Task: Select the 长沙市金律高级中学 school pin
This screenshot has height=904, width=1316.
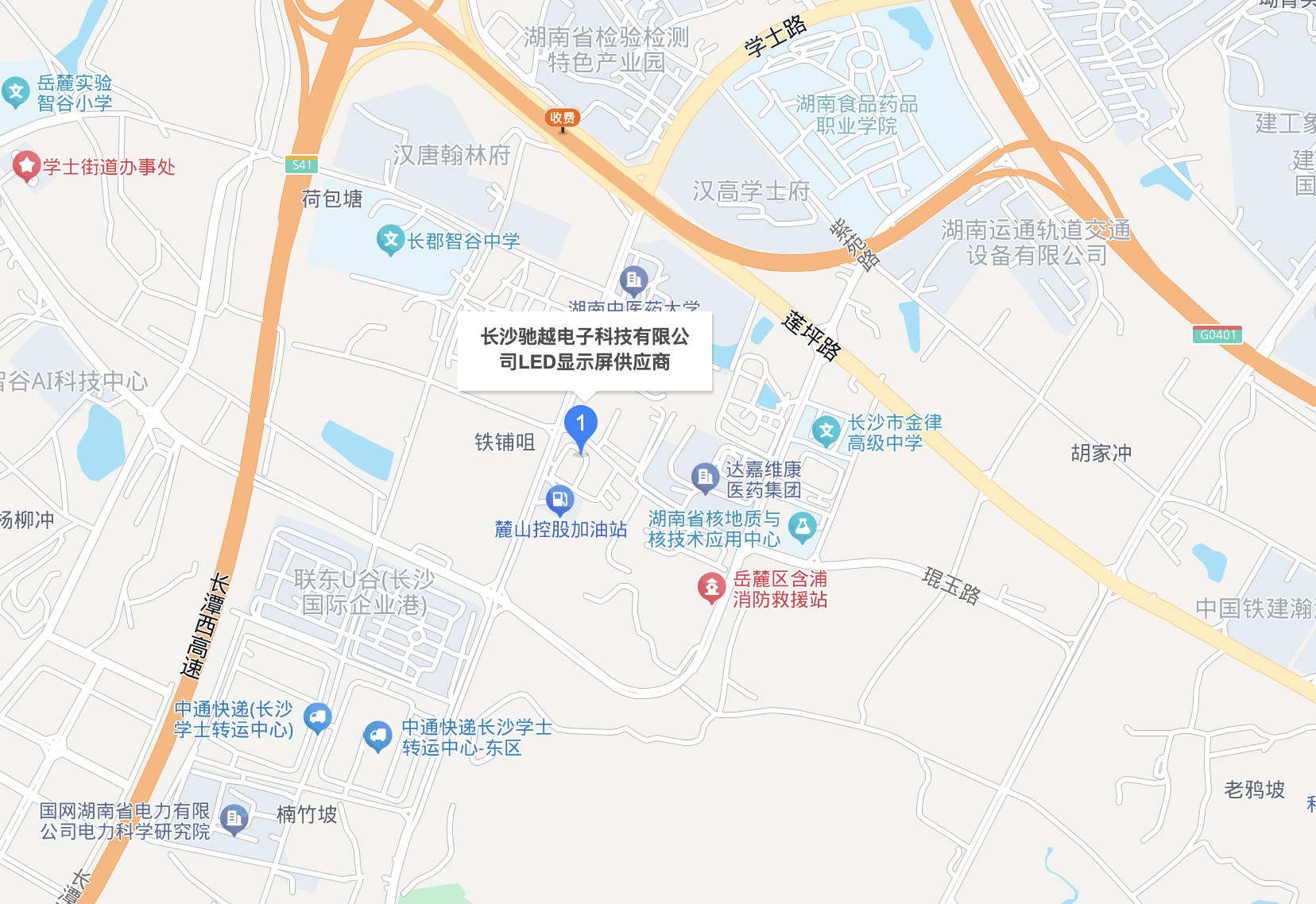Action: coord(826,431)
